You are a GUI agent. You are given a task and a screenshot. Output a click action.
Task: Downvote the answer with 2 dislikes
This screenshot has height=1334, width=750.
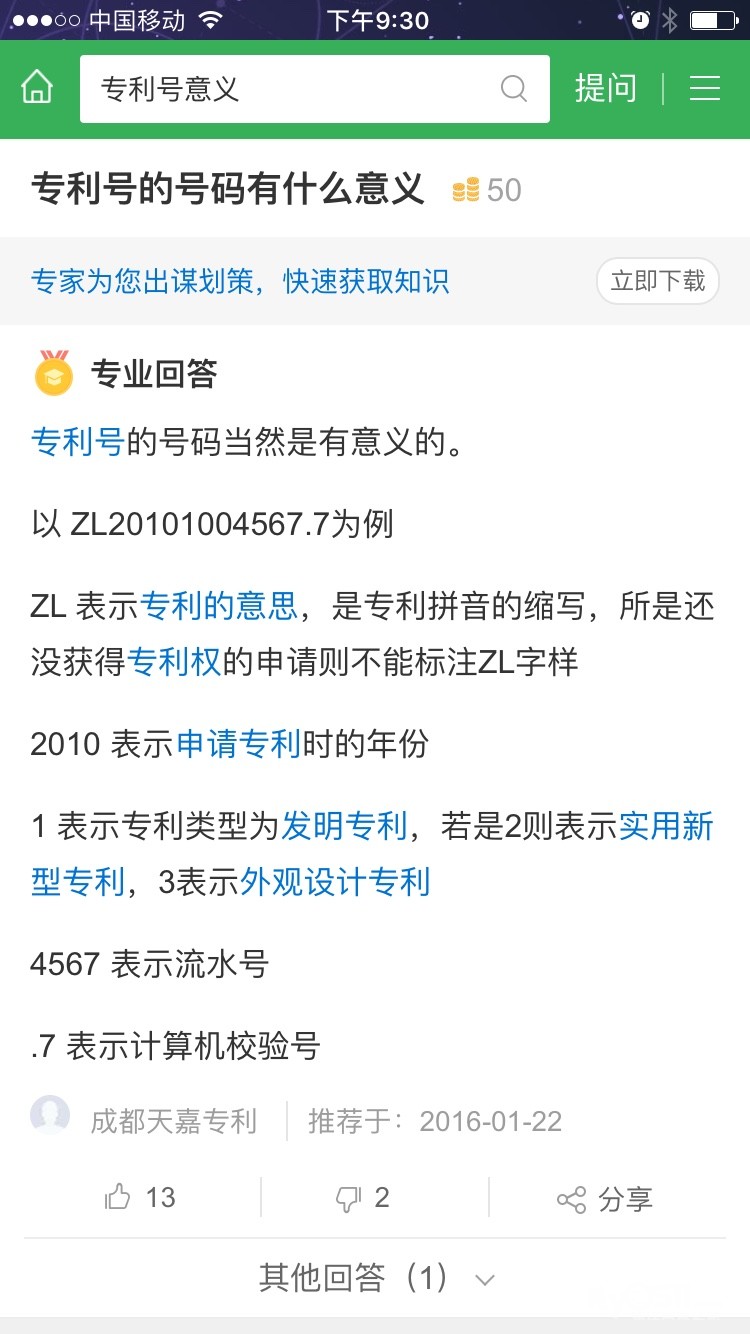coord(362,1198)
